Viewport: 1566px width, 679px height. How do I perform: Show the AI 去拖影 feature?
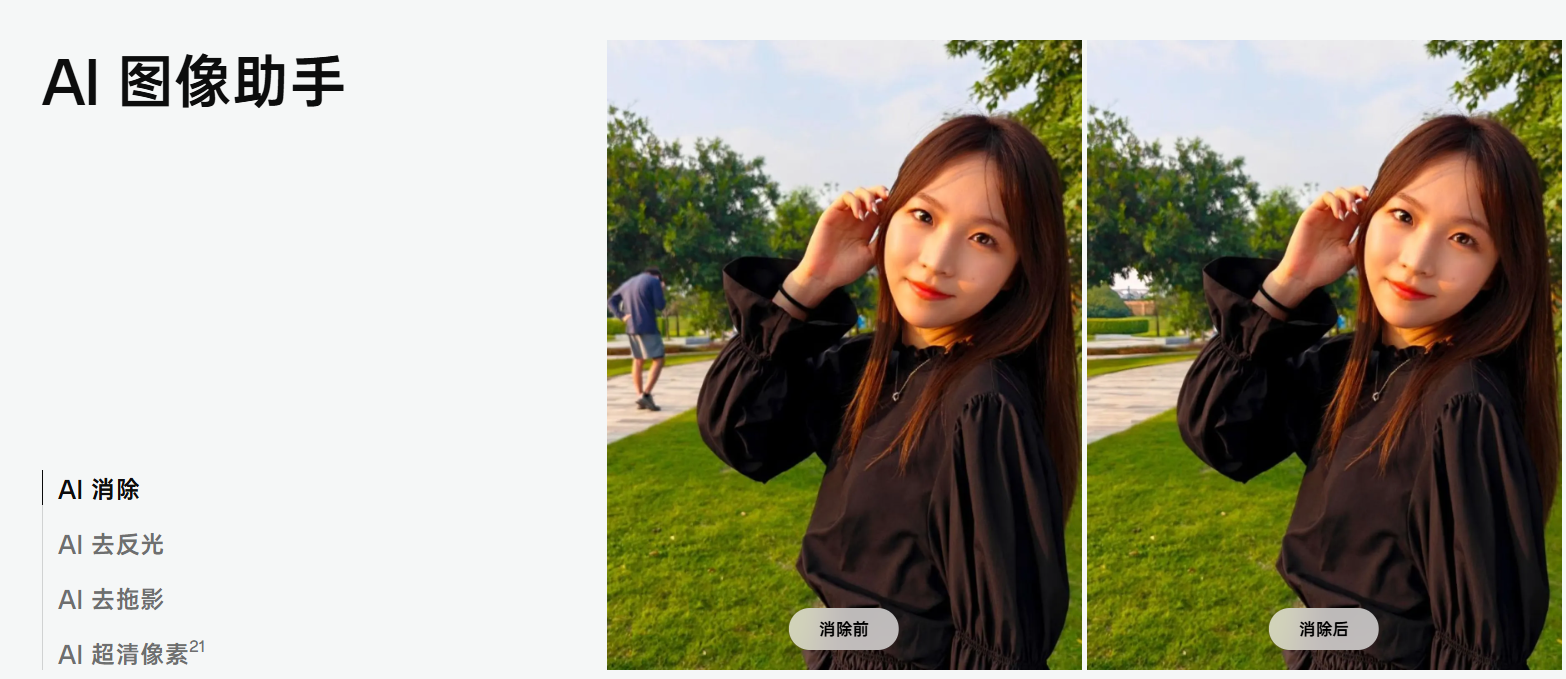(110, 600)
